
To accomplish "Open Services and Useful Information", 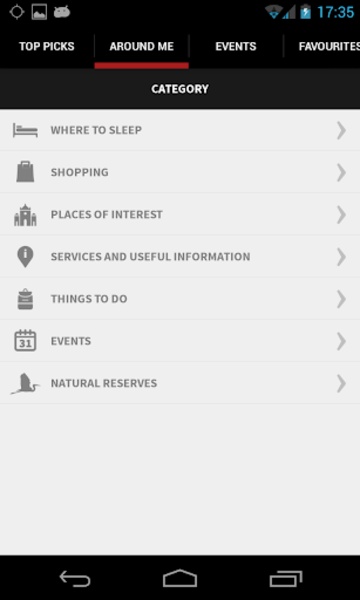I will tap(180, 256).
